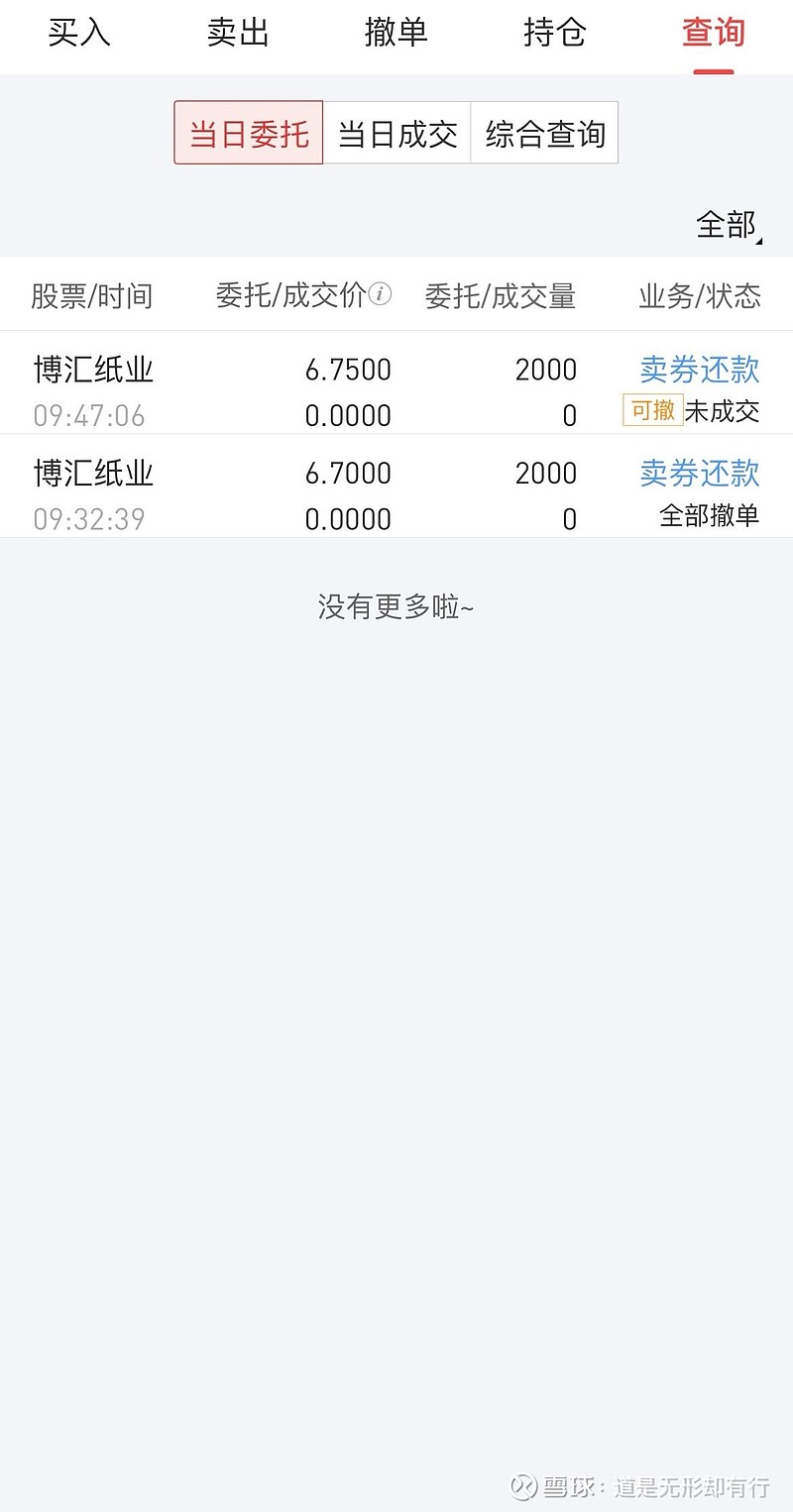Tap 可撤 to cancel the 09:47:06 order
793x1512 pixels.
coord(652,410)
